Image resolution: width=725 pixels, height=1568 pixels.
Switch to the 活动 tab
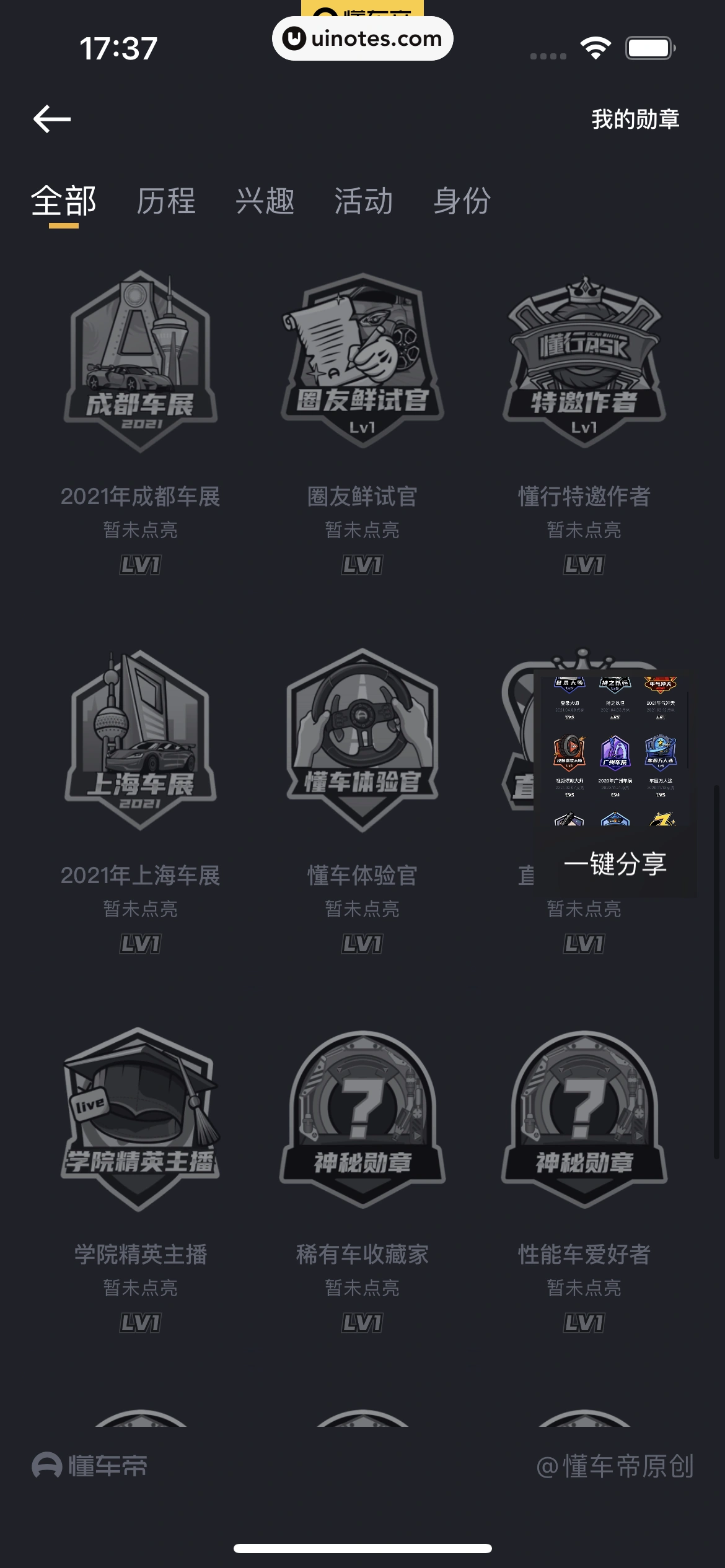(364, 201)
